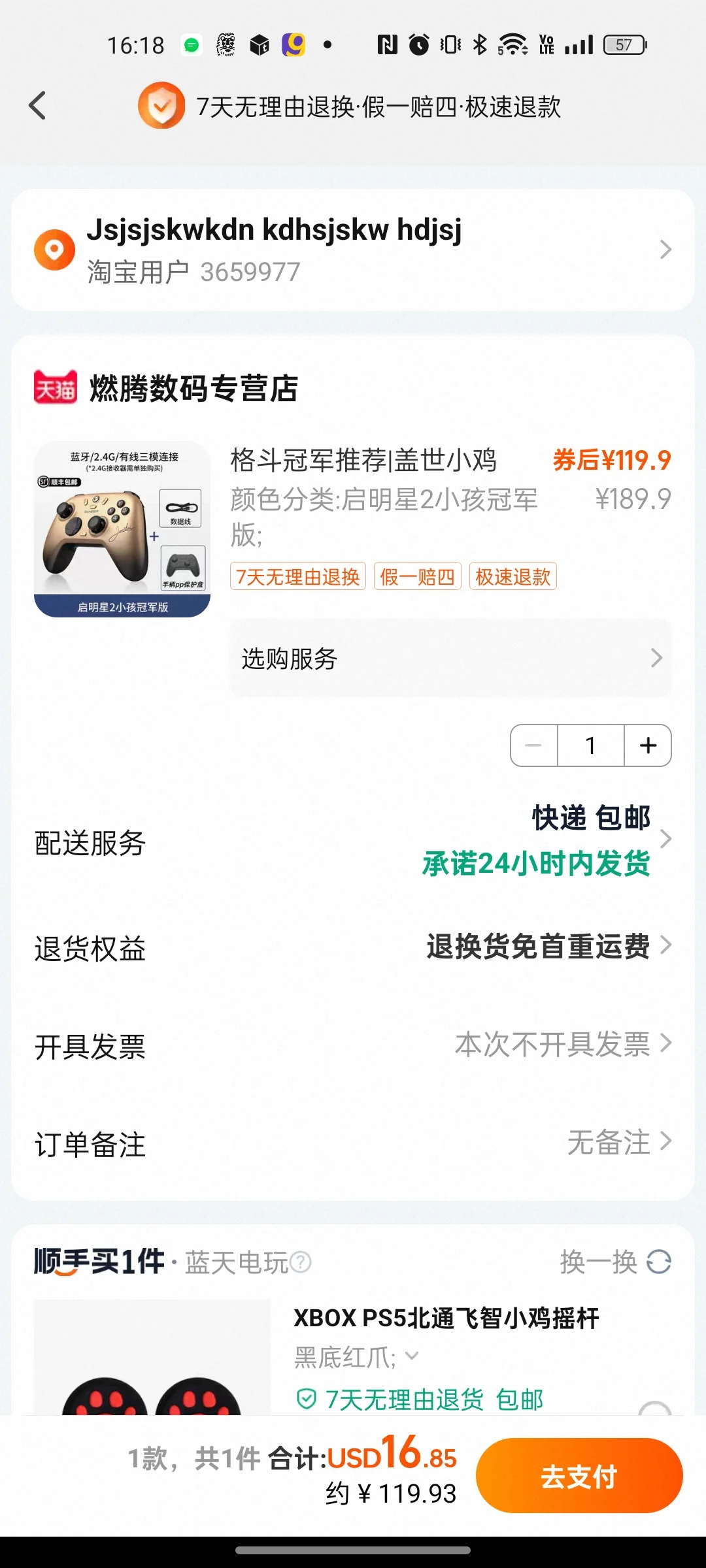Go back from the order confirmation page
Screen dimensions: 706x1568
click(38, 106)
